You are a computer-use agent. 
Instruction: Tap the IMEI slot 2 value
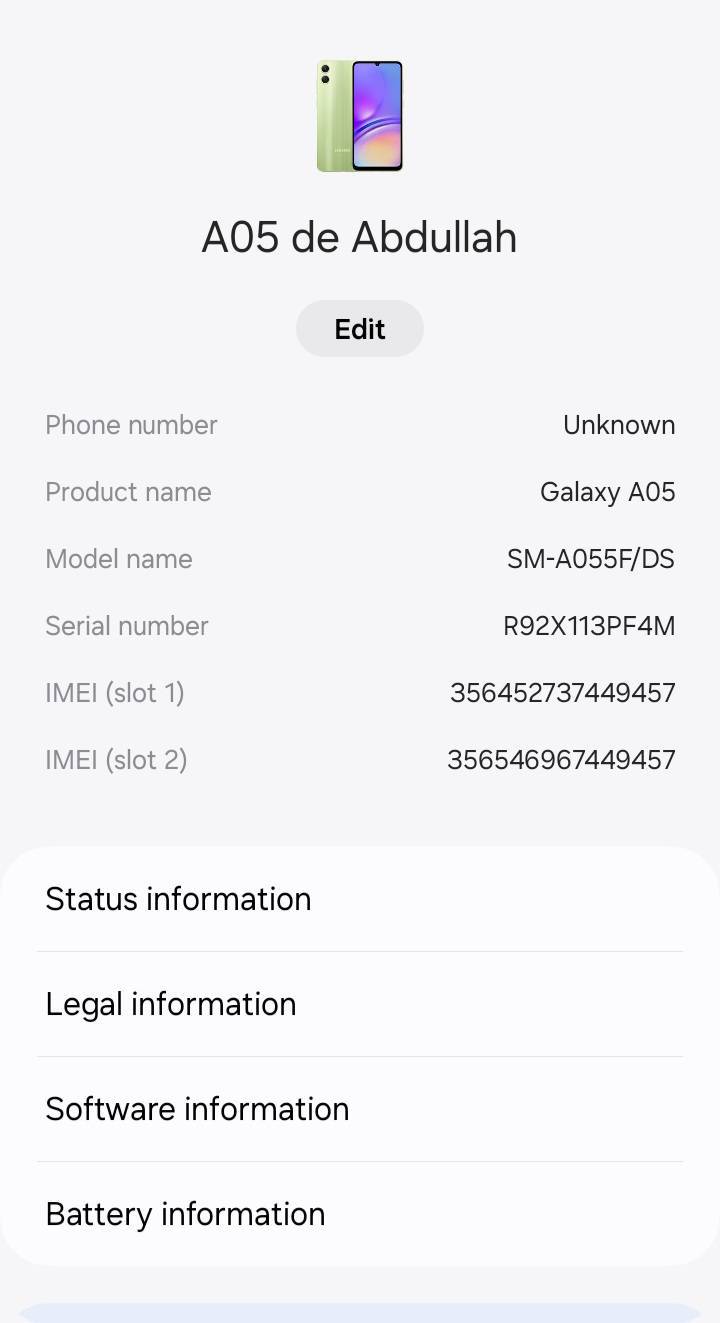click(x=560, y=760)
